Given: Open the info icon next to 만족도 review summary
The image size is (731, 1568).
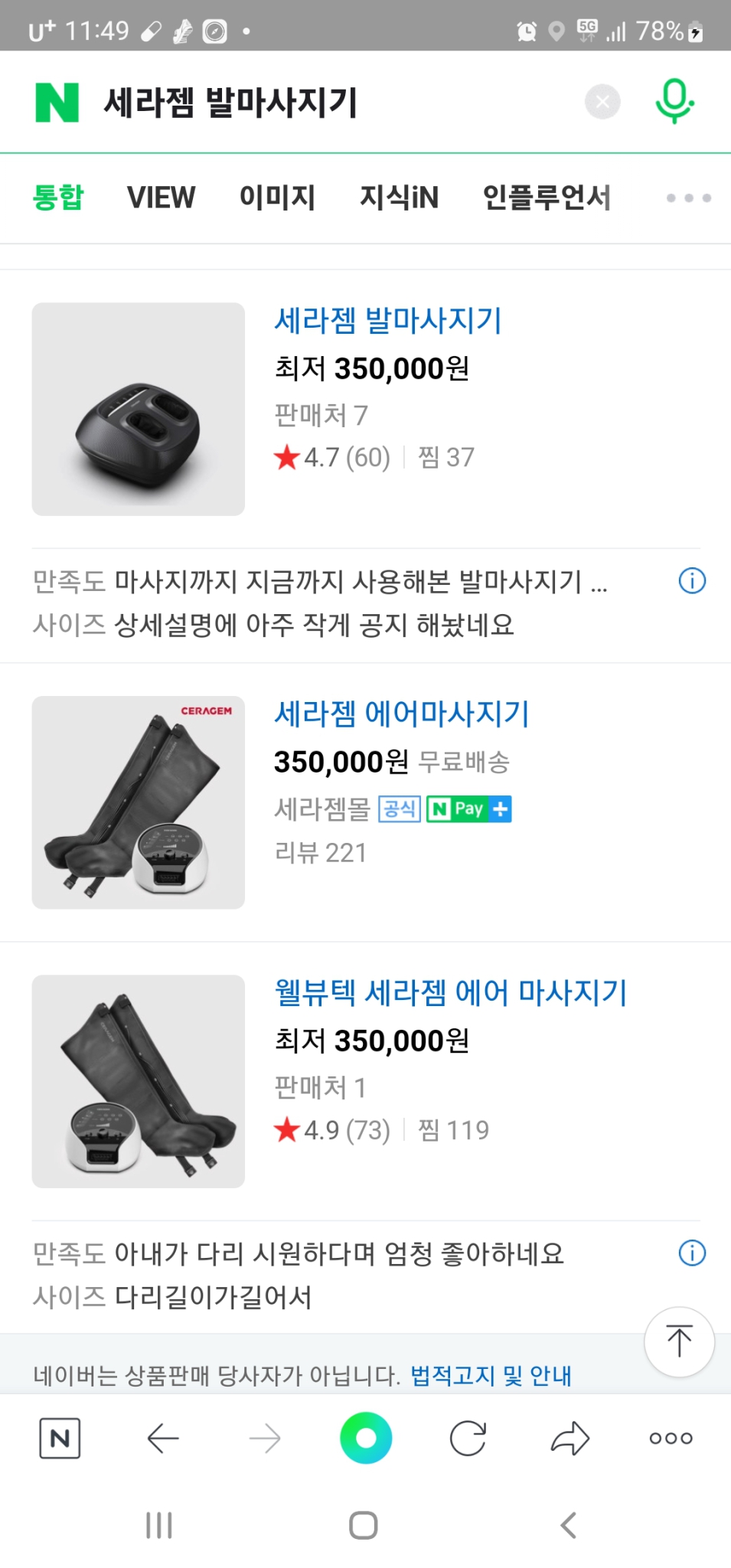Looking at the screenshot, I should [x=691, y=580].
